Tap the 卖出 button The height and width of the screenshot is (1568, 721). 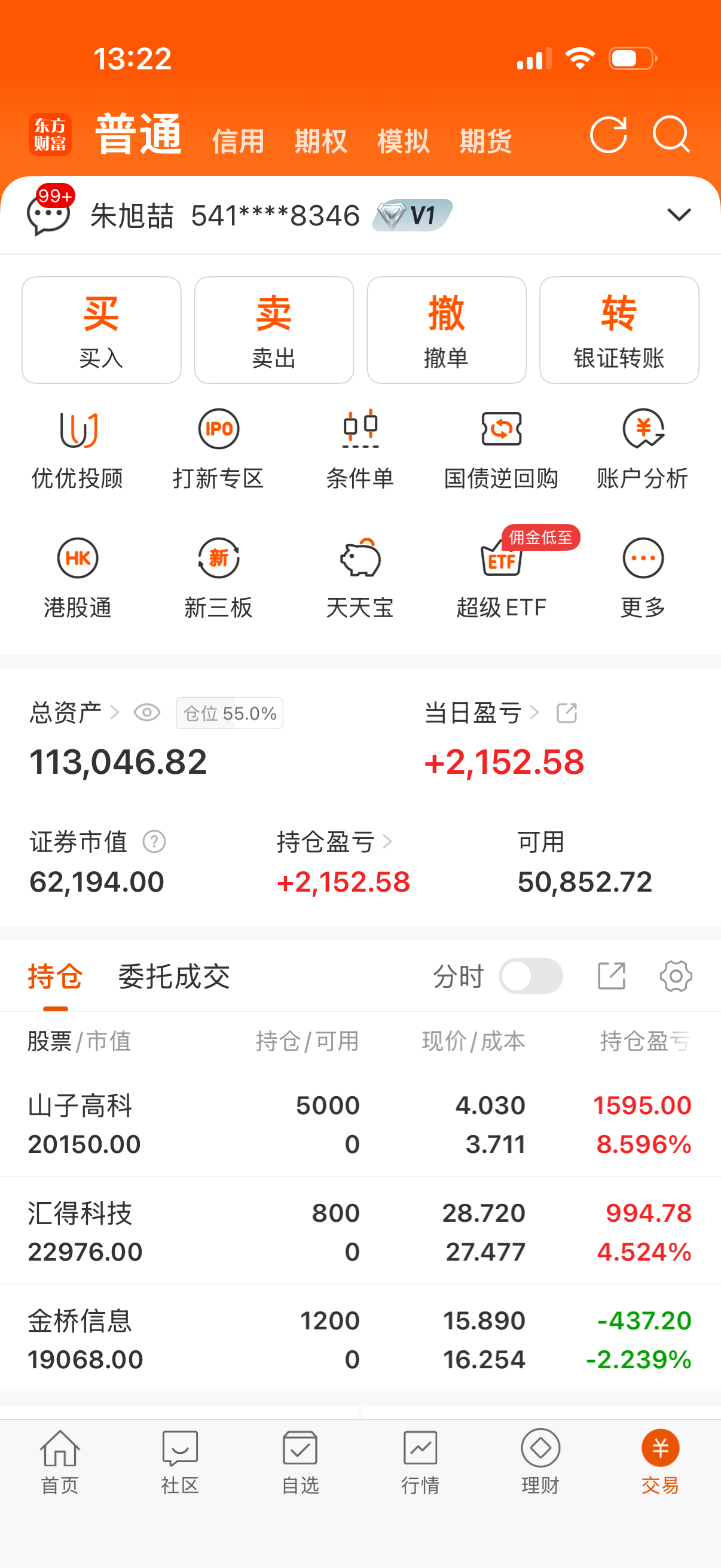pyautogui.click(x=274, y=330)
